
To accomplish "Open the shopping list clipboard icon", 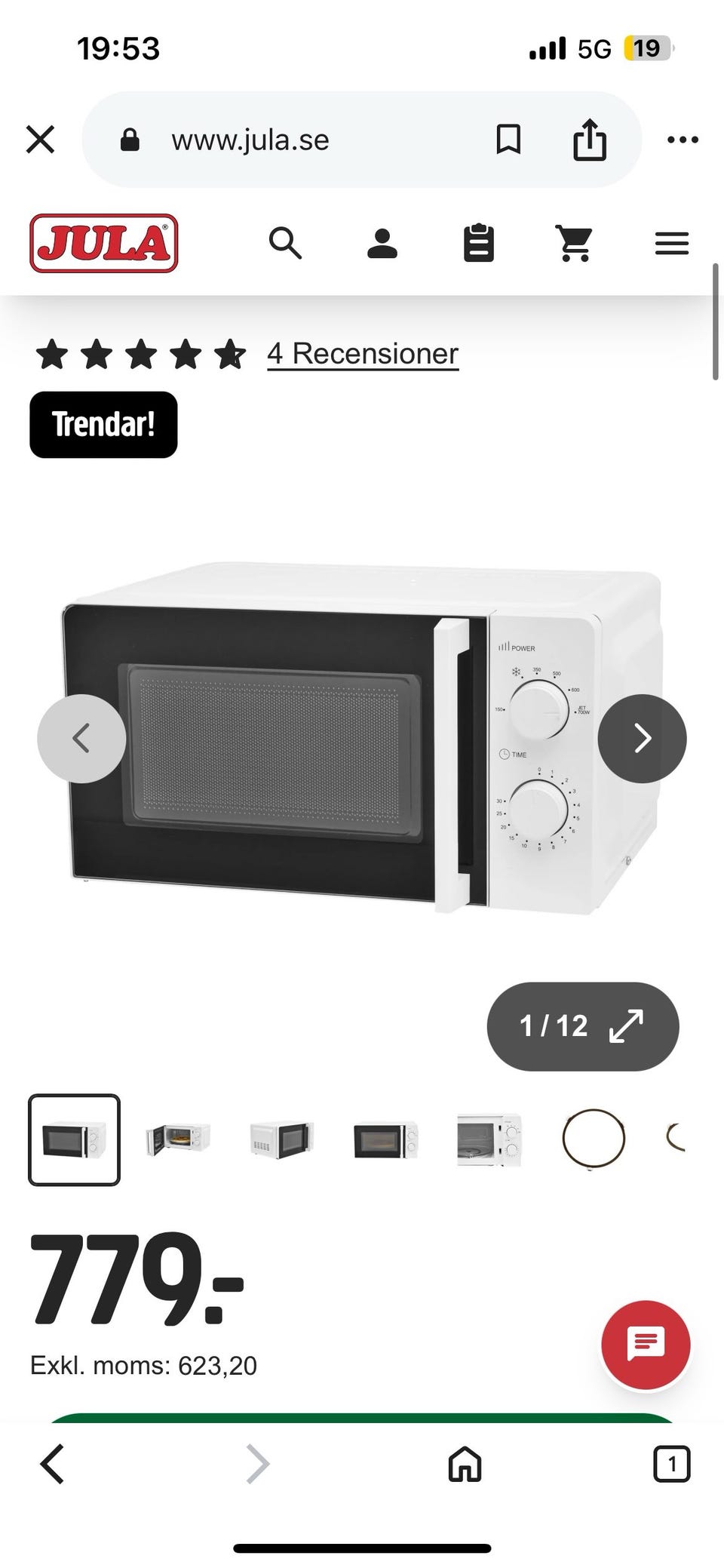I will pyautogui.click(x=479, y=243).
